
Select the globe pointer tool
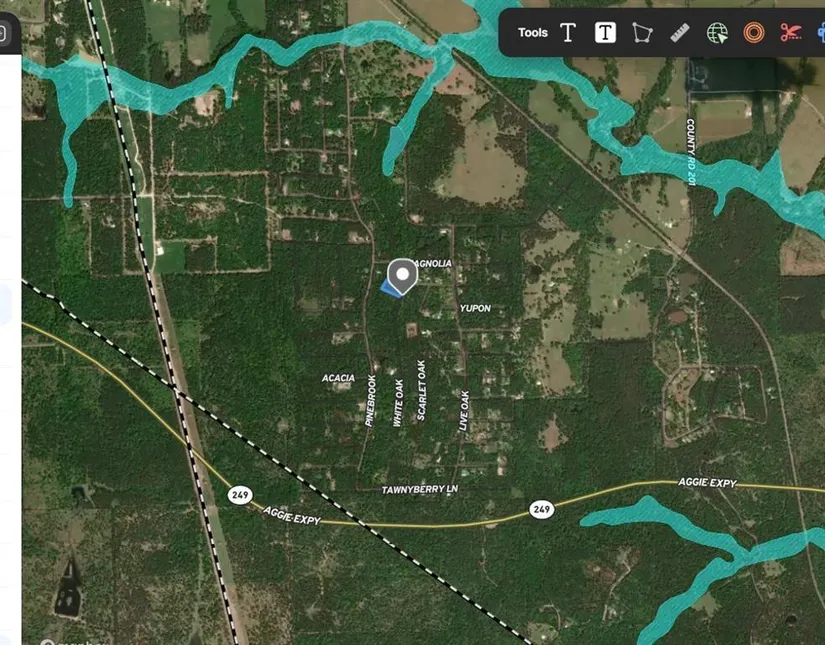tap(717, 33)
